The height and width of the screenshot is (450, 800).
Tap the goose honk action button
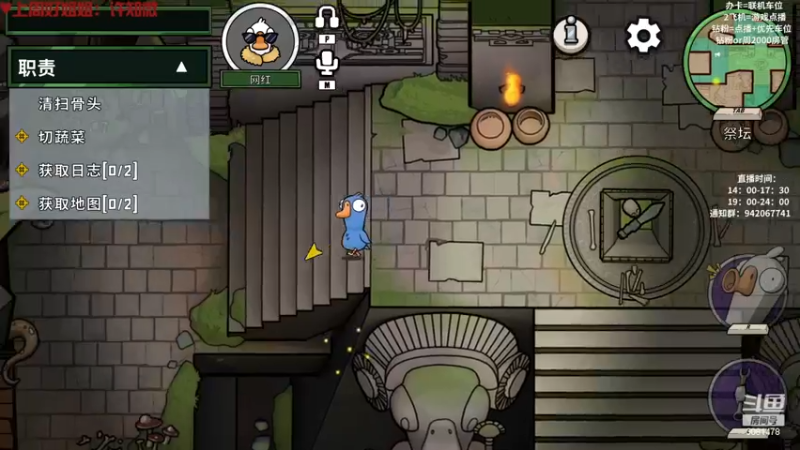click(748, 293)
